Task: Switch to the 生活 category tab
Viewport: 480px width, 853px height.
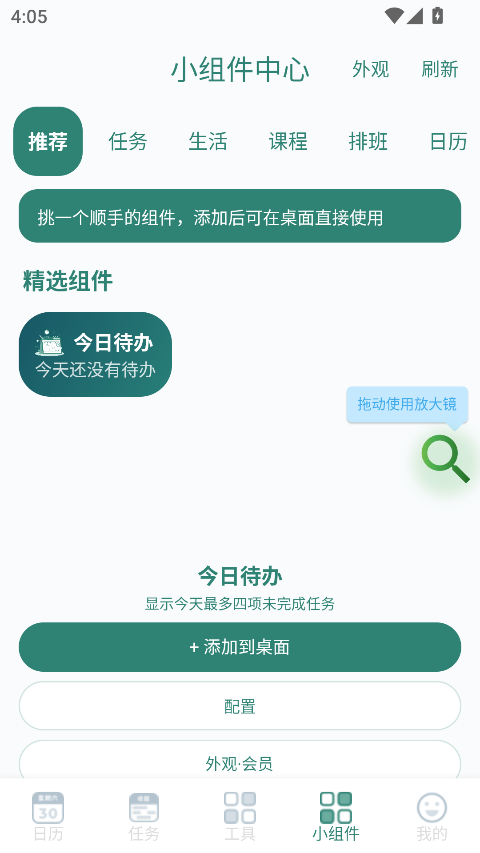Action: [x=208, y=141]
